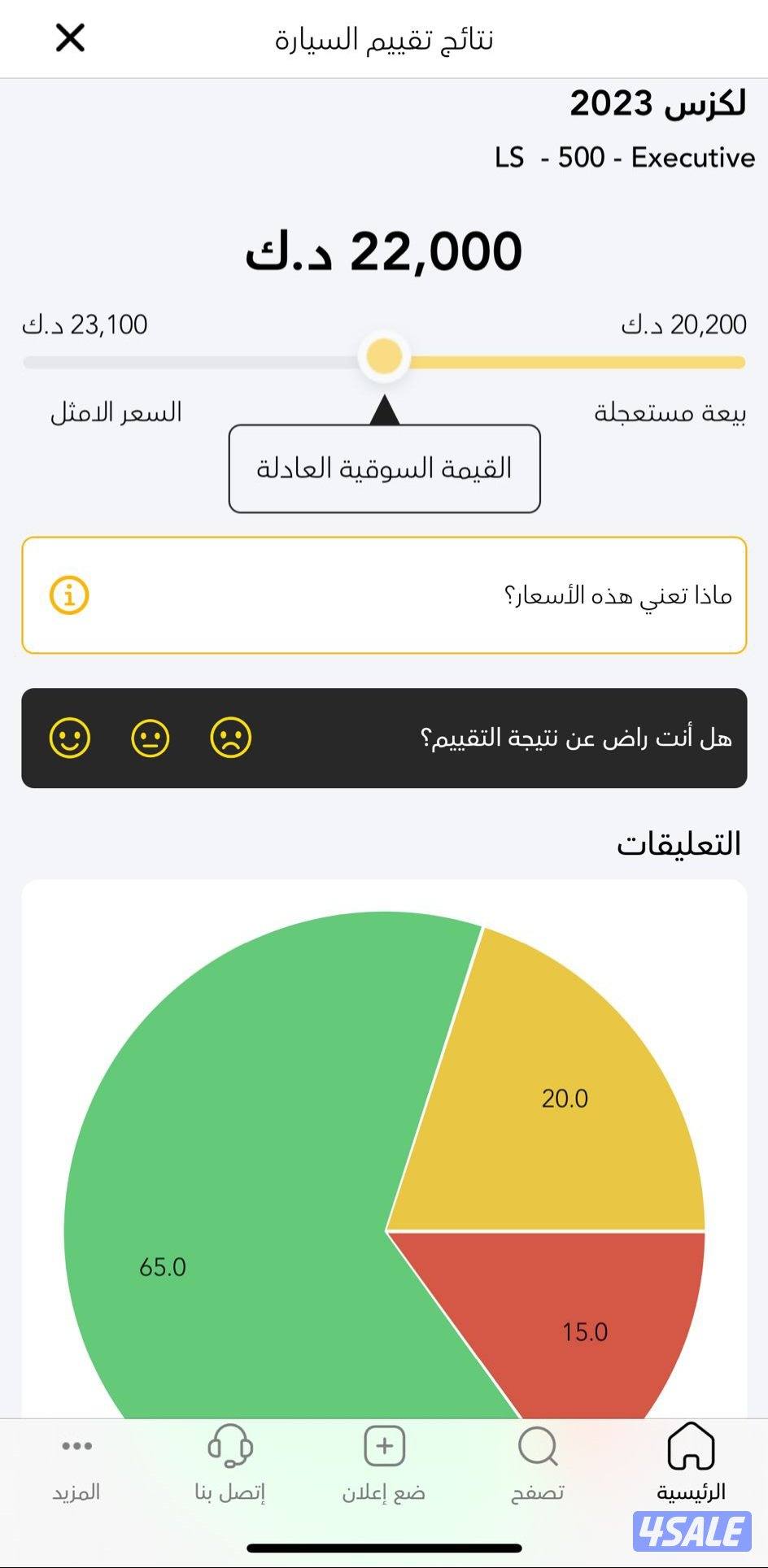Image resolution: width=768 pixels, height=1568 pixels.
Task: Rate the valuation with the happy face
Action: point(70,738)
